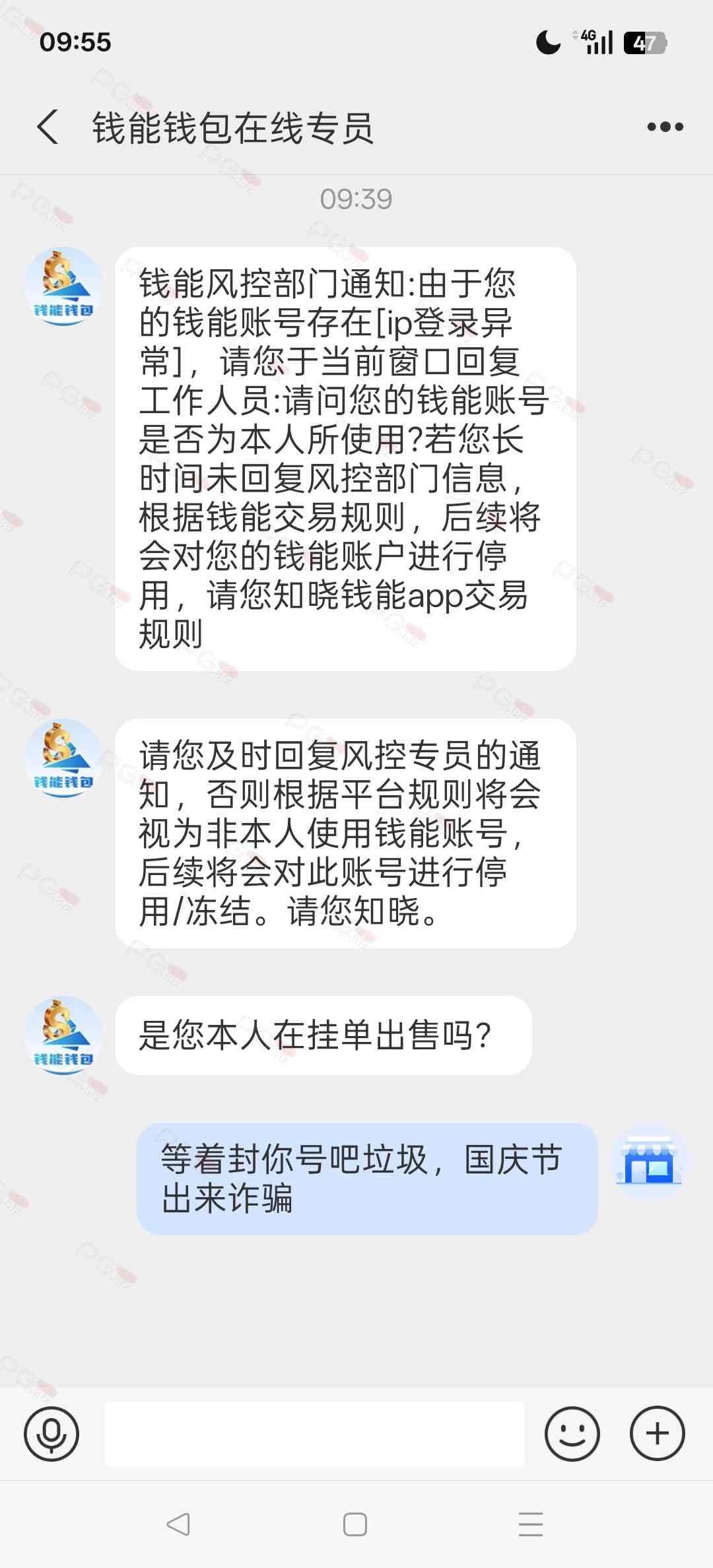Go back from the 钱能钱包在线专员 chat
This screenshot has width=713, height=1568.
48,127
